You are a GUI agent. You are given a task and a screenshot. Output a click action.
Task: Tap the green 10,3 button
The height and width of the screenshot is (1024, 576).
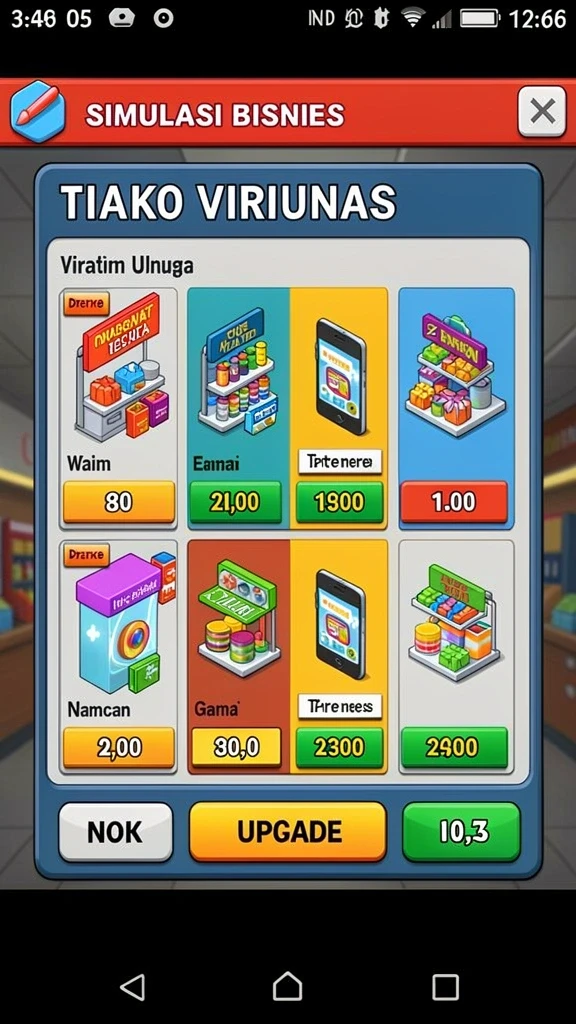pos(461,832)
